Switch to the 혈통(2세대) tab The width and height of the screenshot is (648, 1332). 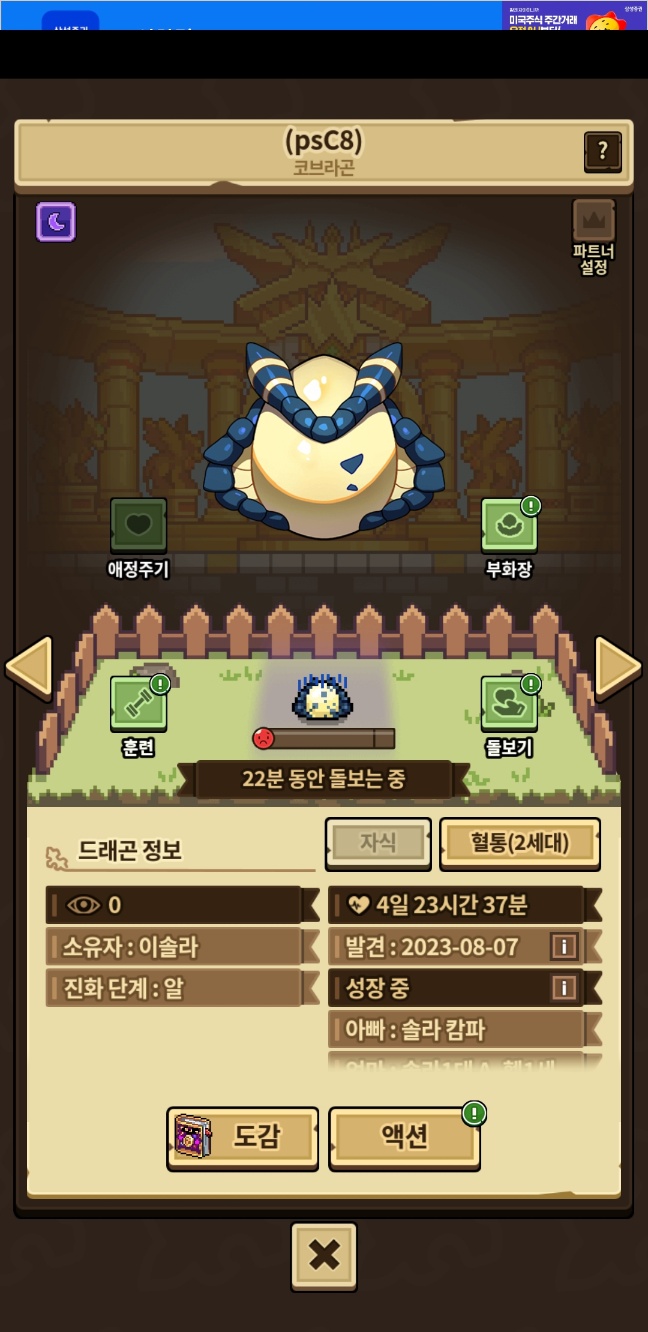click(520, 843)
